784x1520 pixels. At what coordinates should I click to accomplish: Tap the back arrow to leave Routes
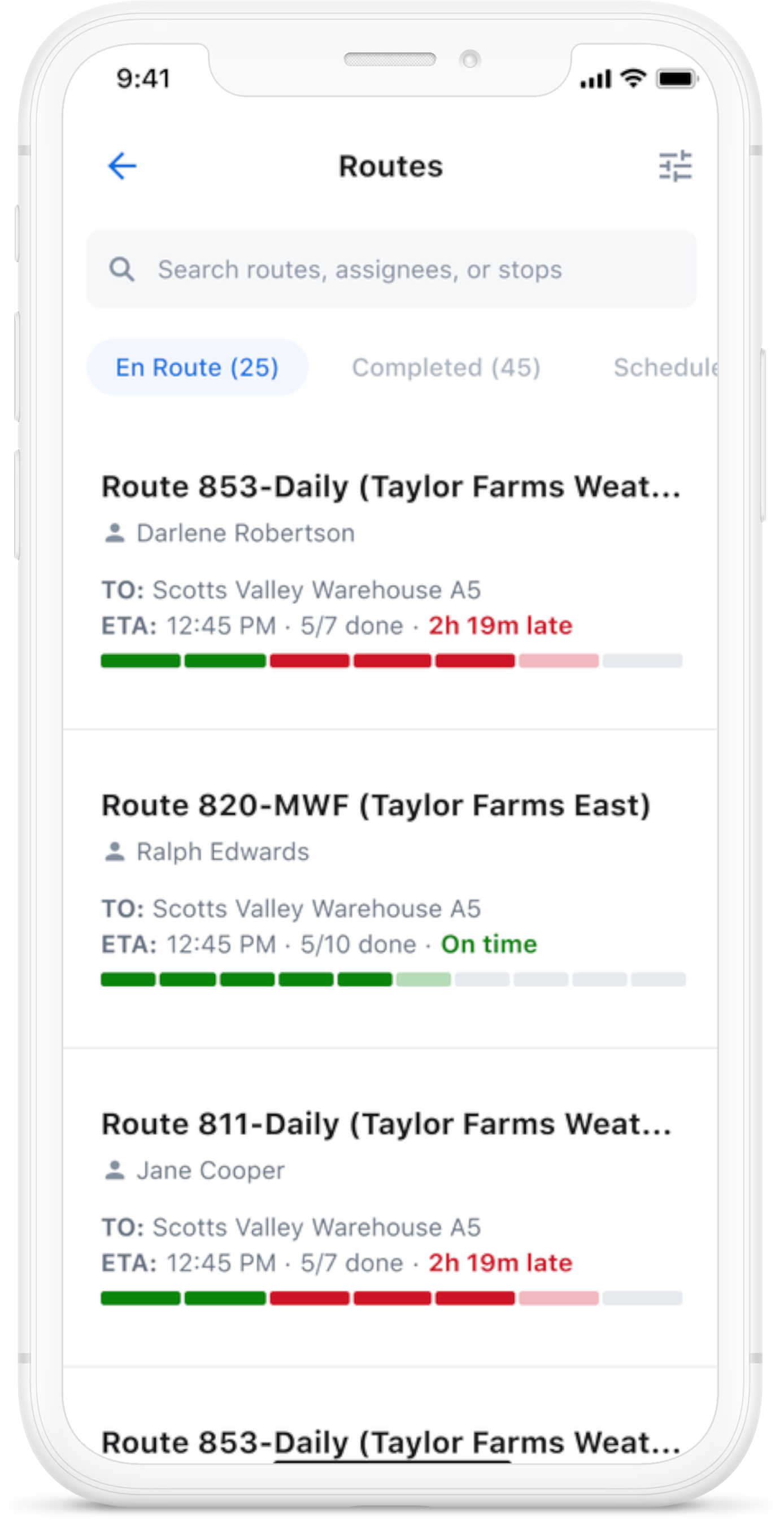[x=122, y=167]
